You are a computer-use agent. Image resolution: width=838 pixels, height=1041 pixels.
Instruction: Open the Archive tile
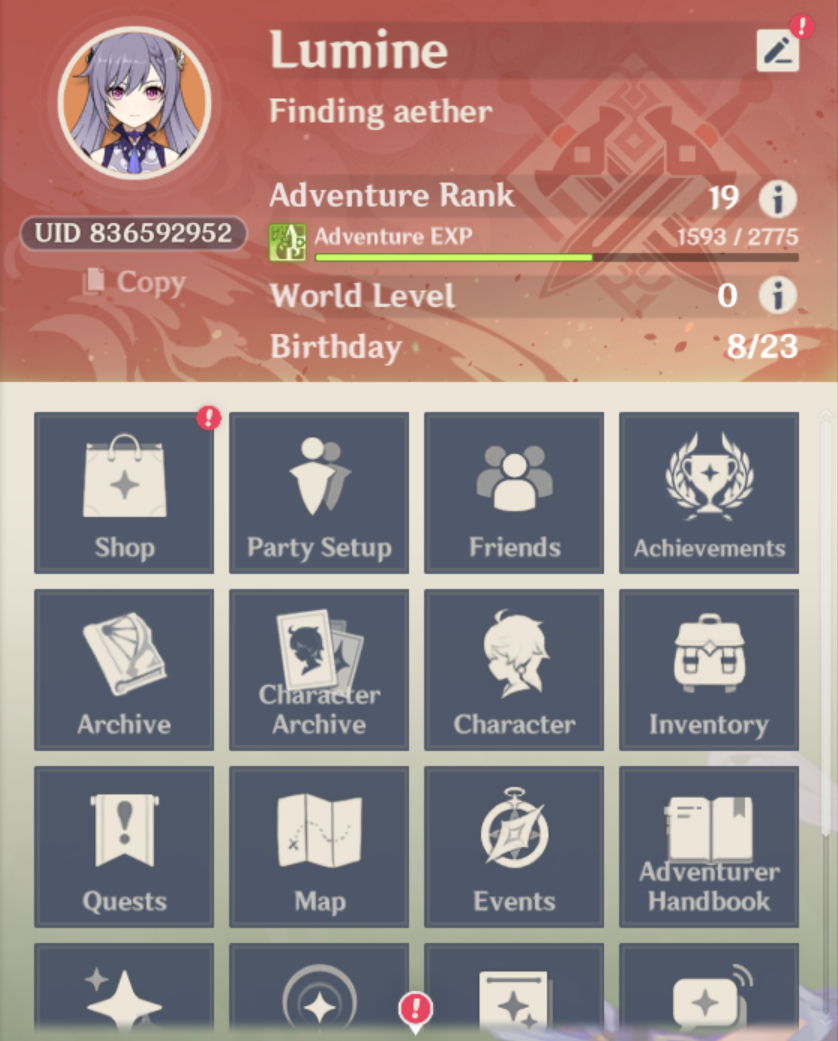124,670
